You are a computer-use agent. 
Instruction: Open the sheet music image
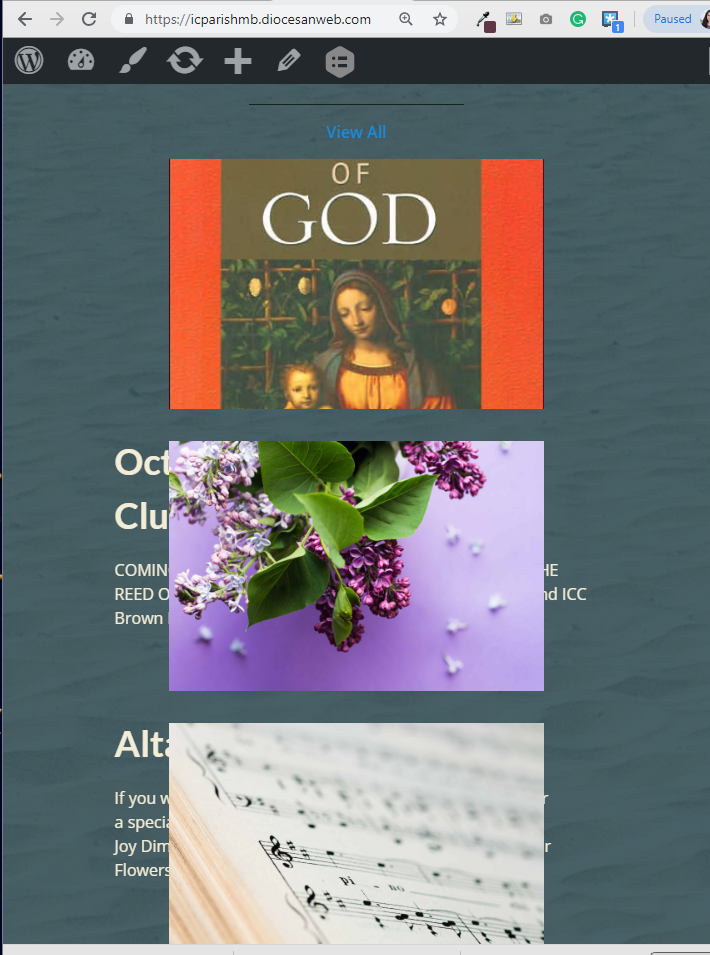point(356,833)
